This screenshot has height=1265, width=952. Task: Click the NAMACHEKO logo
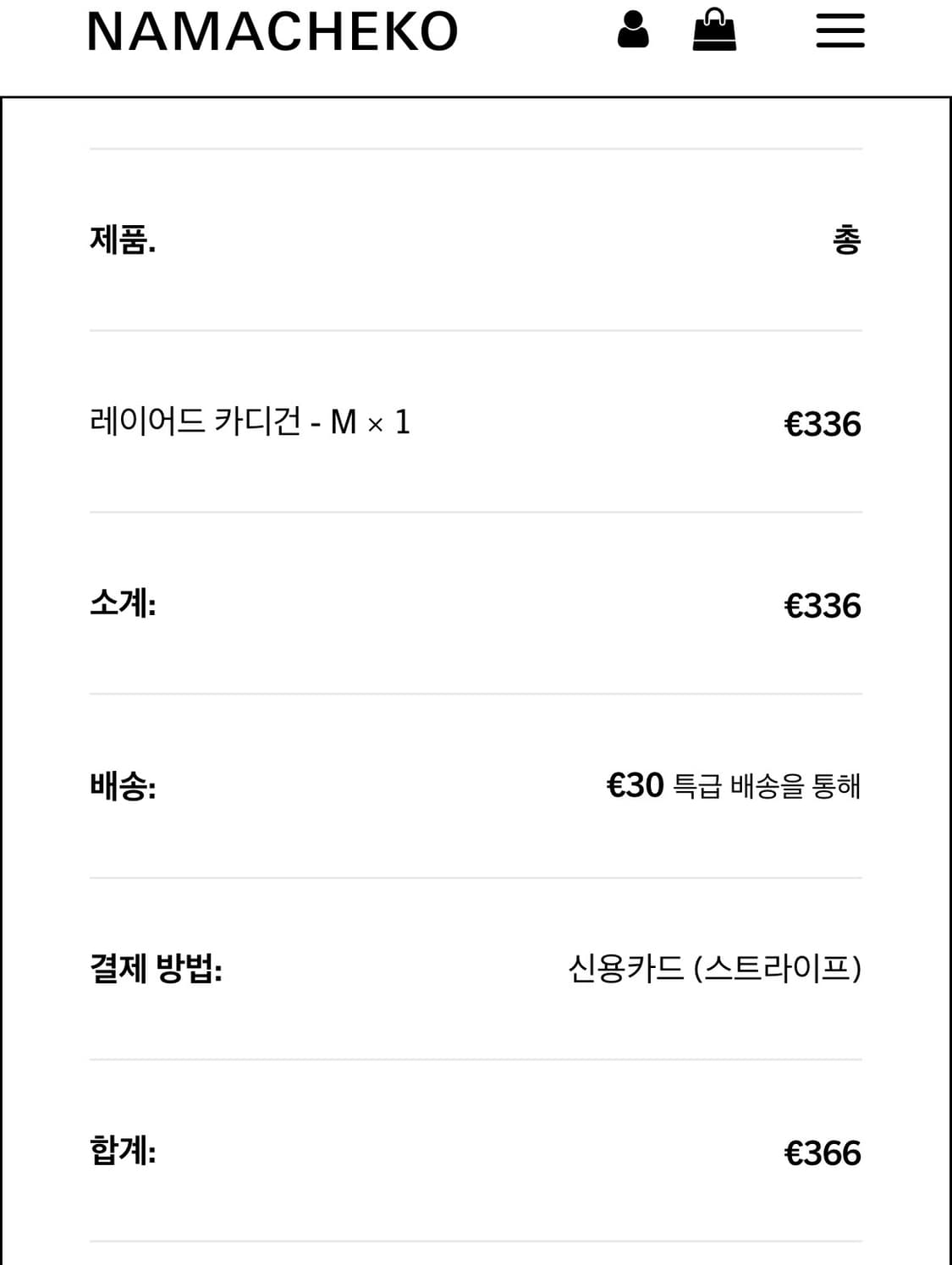(x=272, y=32)
